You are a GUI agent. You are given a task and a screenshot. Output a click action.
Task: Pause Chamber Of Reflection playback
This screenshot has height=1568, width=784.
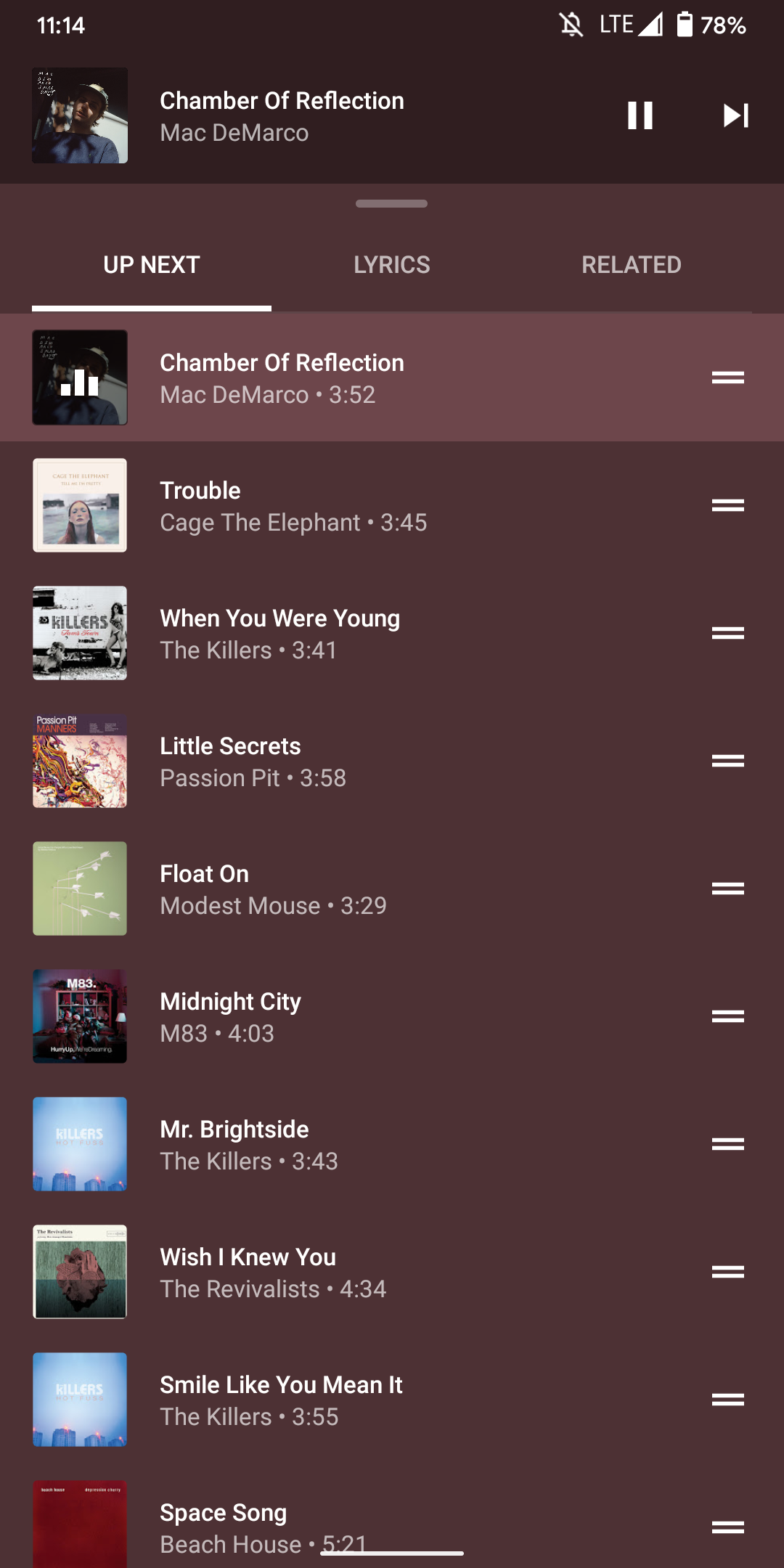click(x=640, y=115)
